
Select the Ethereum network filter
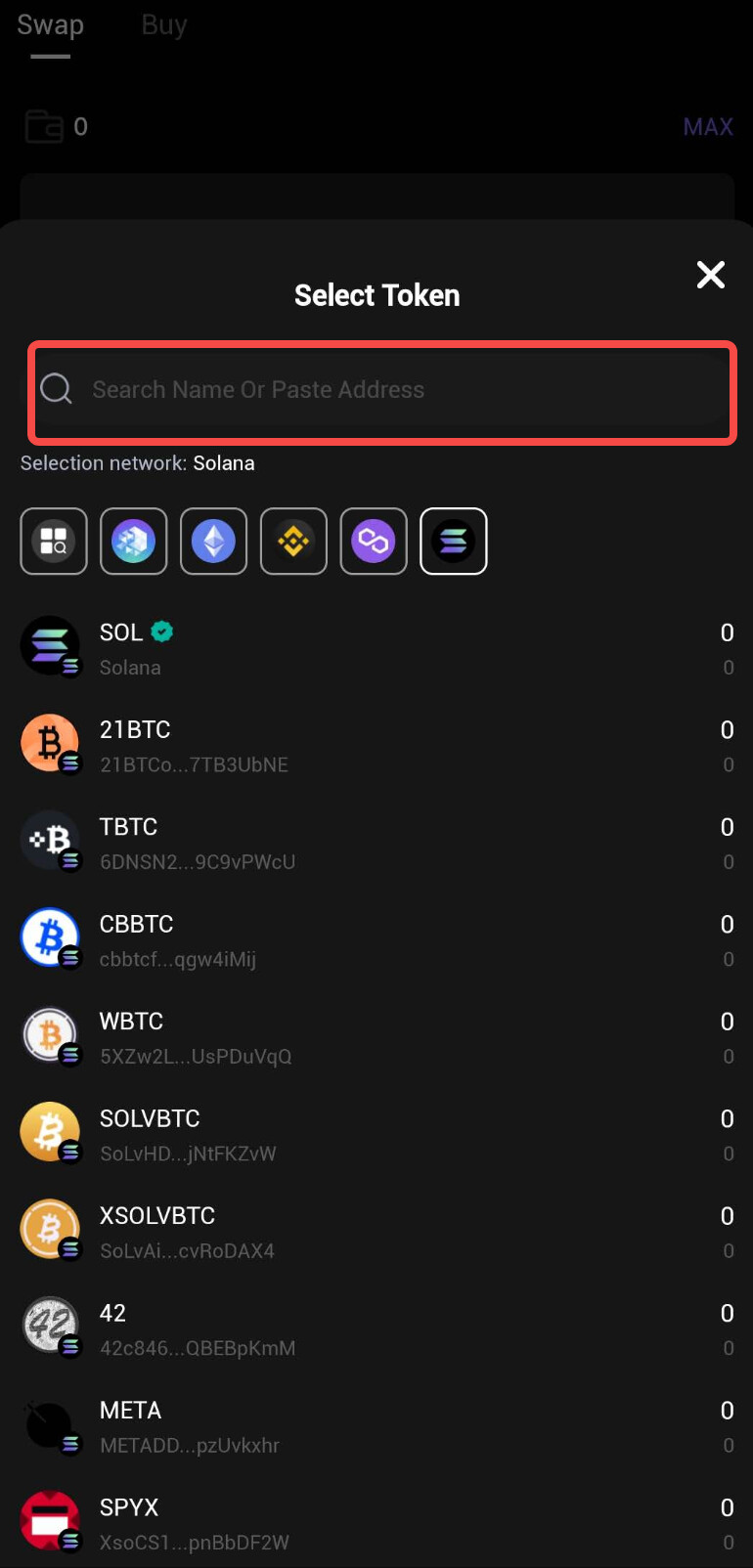pos(214,542)
